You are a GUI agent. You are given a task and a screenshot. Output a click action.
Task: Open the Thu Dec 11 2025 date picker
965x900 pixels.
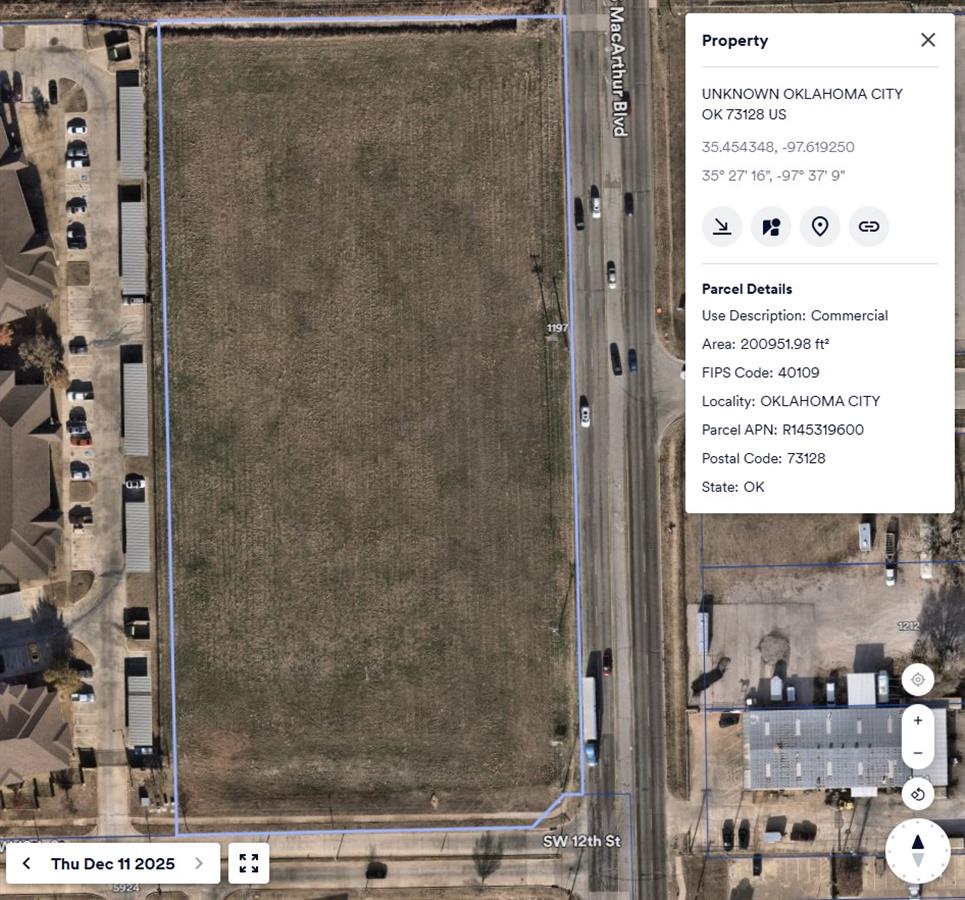click(x=113, y=864)
